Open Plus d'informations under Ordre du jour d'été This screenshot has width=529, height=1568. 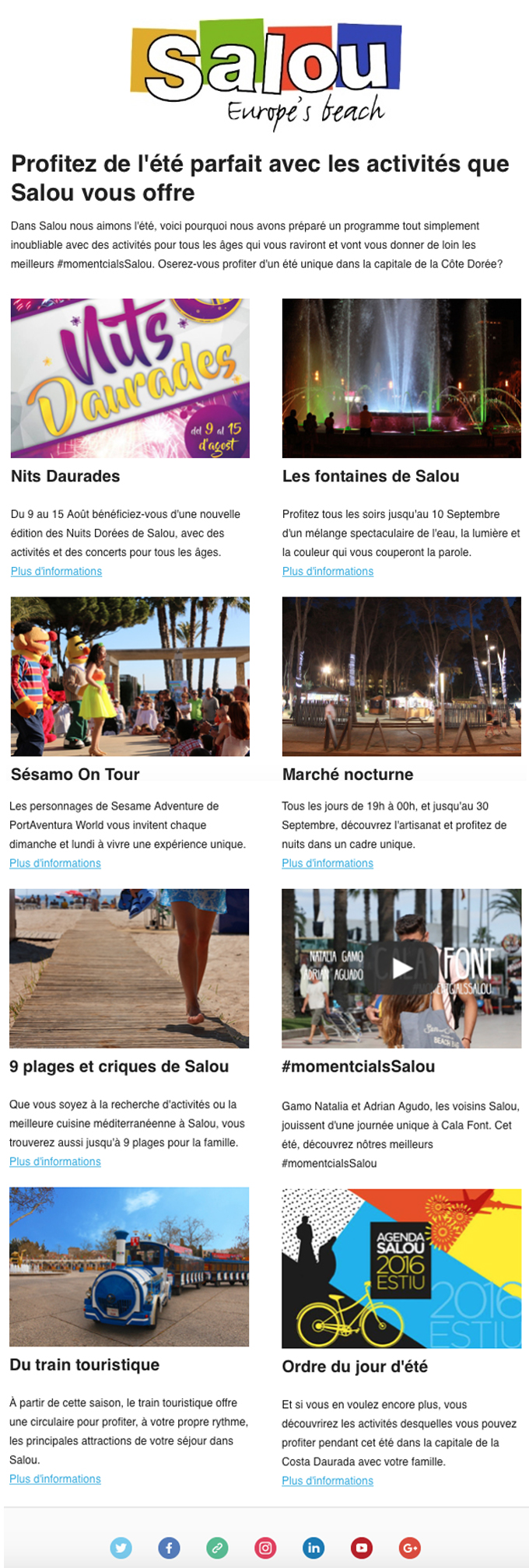[x=328, y=1481]
